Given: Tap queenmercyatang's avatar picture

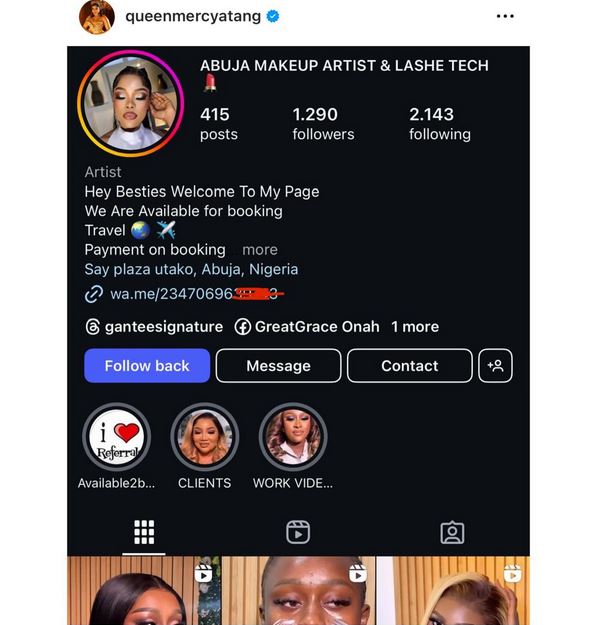Looking at the screenshot, I should point(96,16).
